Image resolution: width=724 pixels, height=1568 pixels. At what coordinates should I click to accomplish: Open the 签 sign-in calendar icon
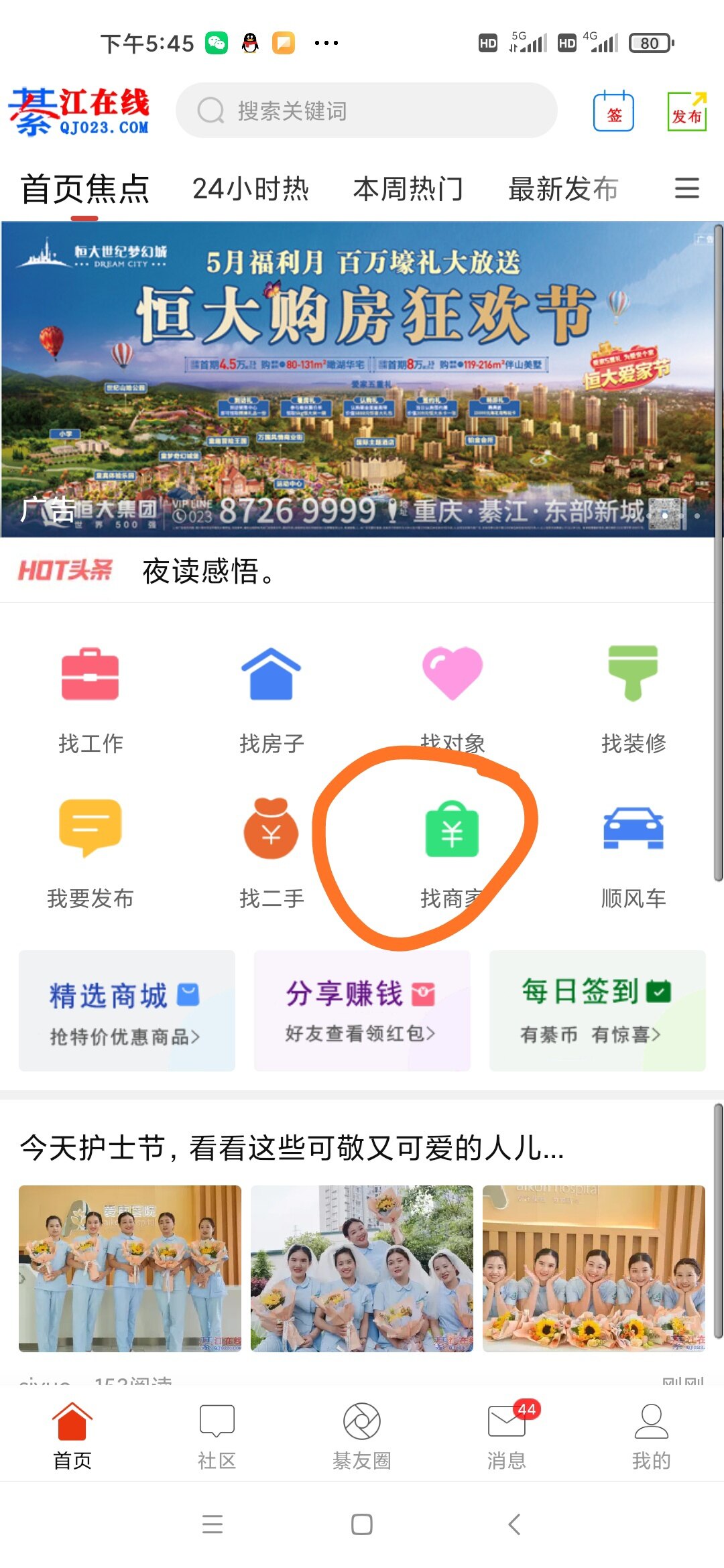[613, 112]
